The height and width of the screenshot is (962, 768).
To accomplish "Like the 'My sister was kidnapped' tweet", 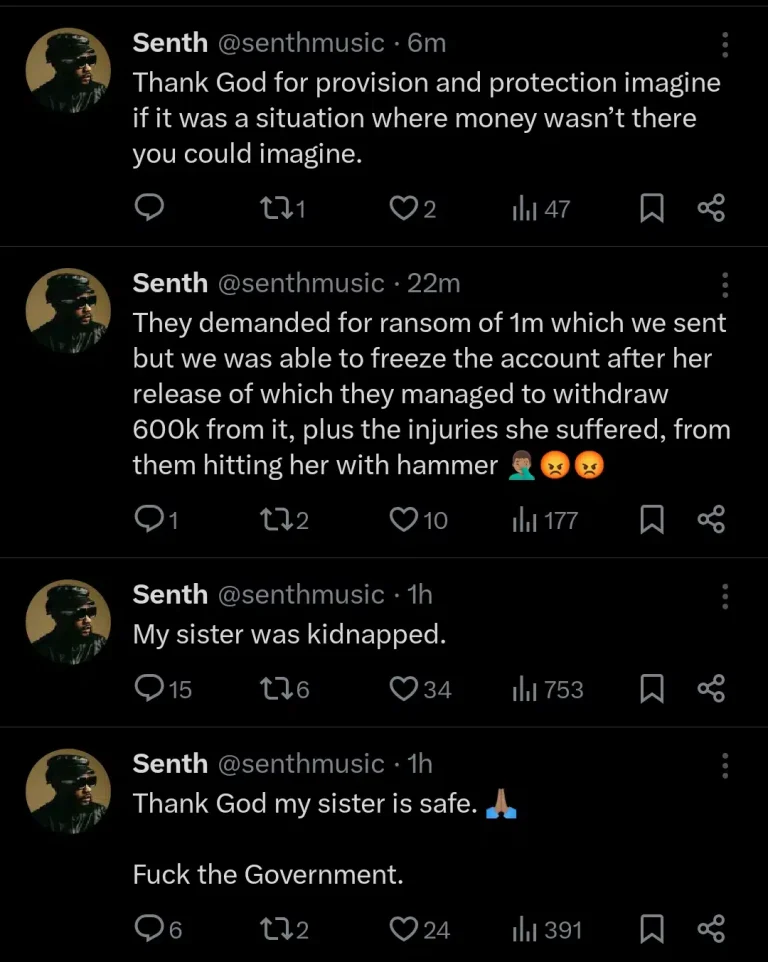I will pos(403,689).
